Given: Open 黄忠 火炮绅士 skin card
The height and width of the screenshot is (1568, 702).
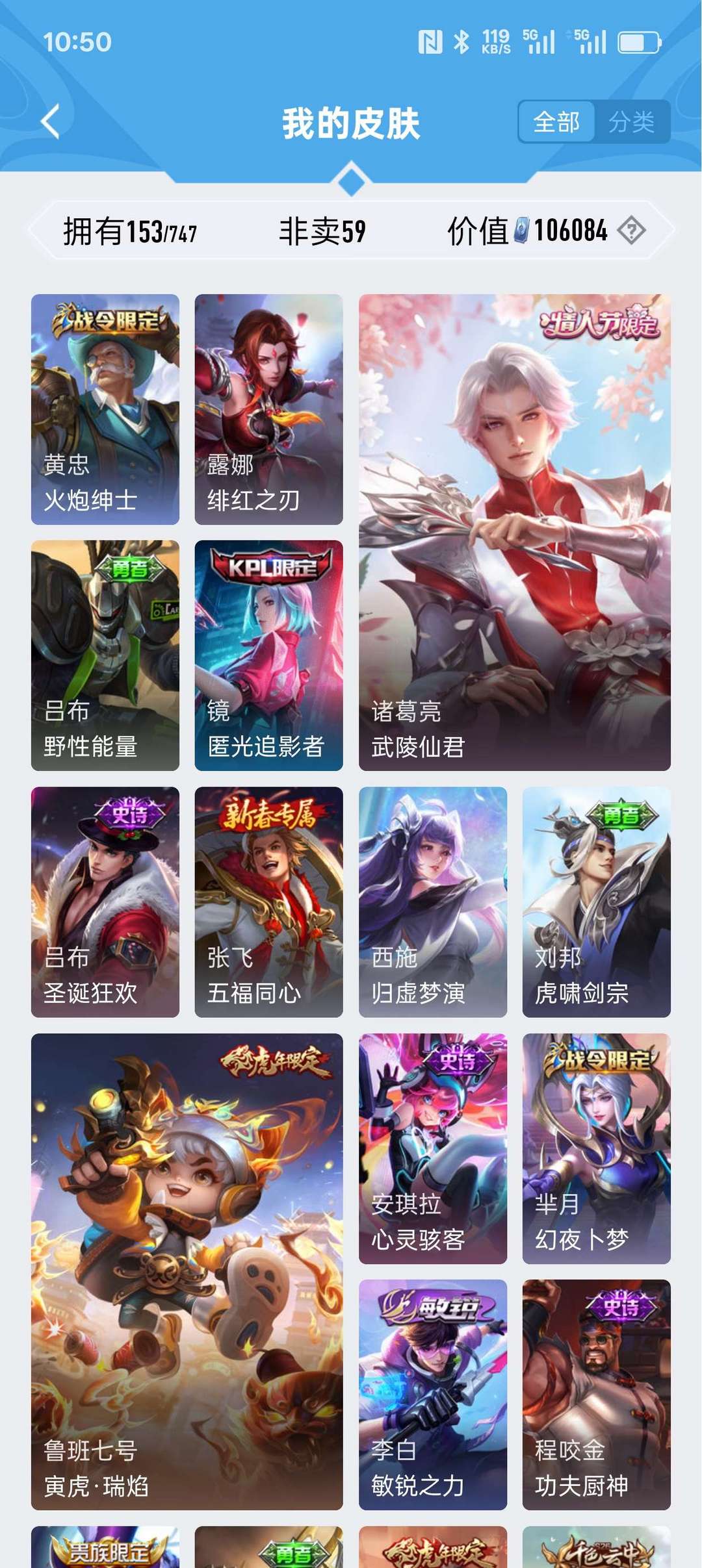Looking at the screenshot, I should tap(105, 409).
